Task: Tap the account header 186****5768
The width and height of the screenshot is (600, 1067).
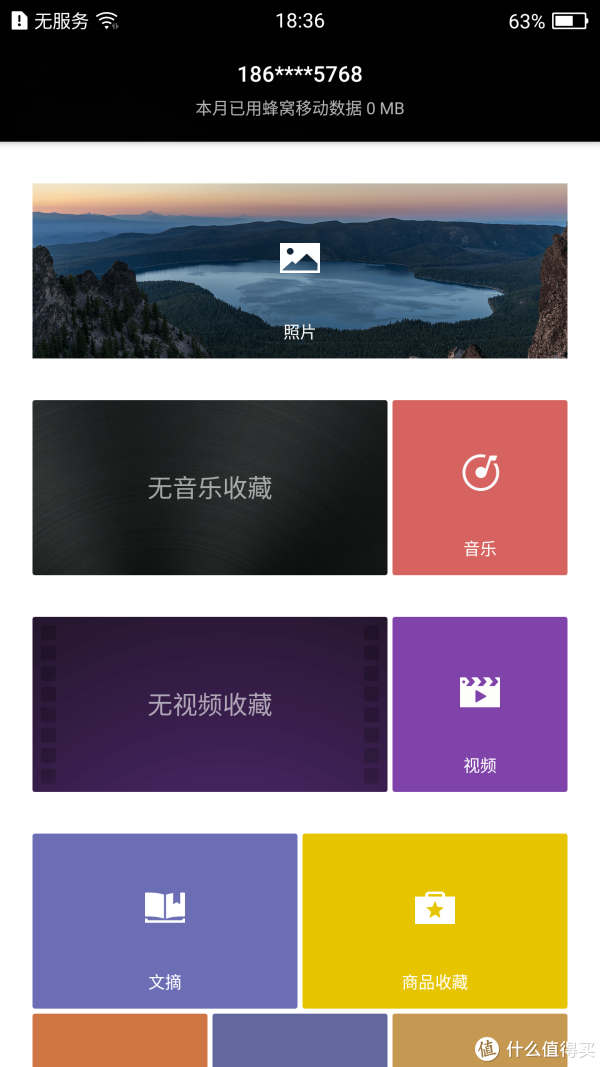Action: click(x=299, y=75)
